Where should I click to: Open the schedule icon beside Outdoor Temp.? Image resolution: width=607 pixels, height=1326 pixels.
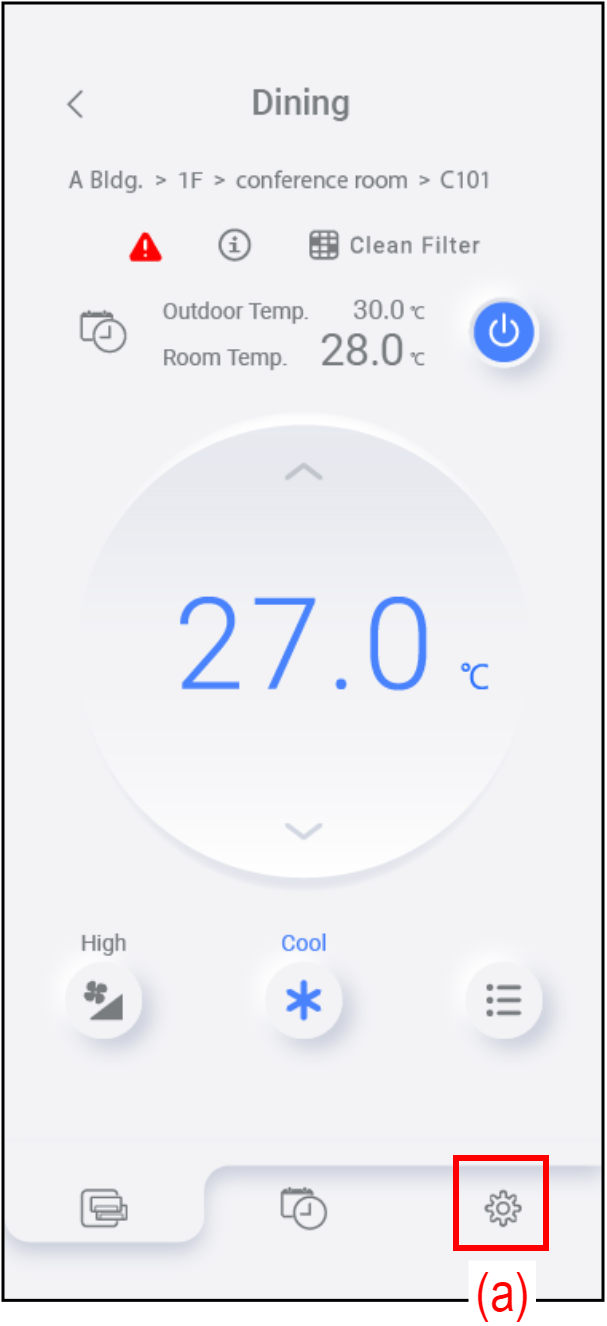point(103,332)
